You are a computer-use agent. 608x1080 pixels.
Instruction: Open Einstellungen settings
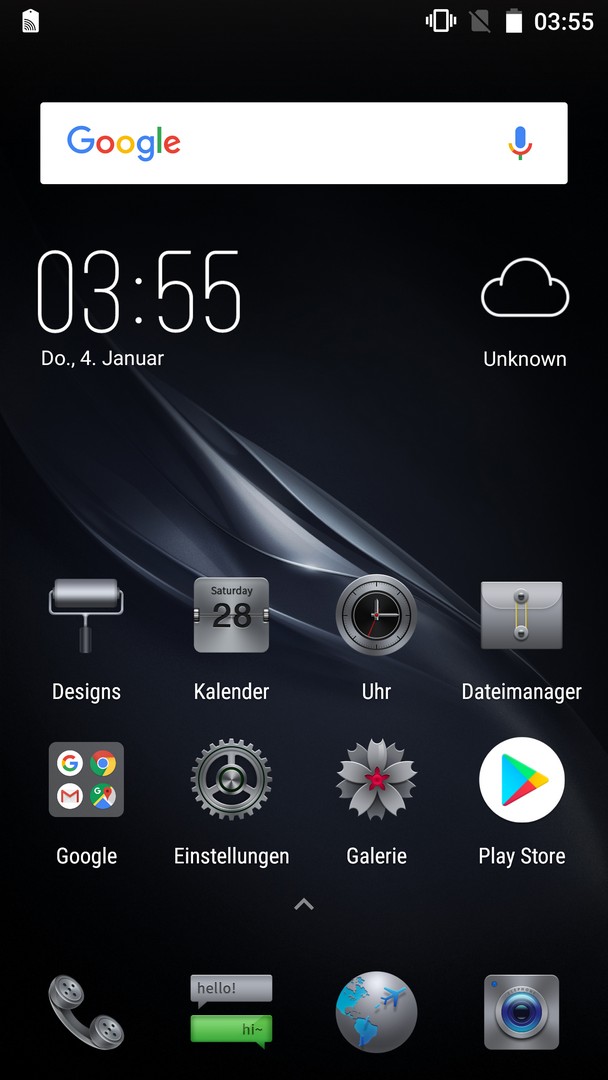point(231,780)
